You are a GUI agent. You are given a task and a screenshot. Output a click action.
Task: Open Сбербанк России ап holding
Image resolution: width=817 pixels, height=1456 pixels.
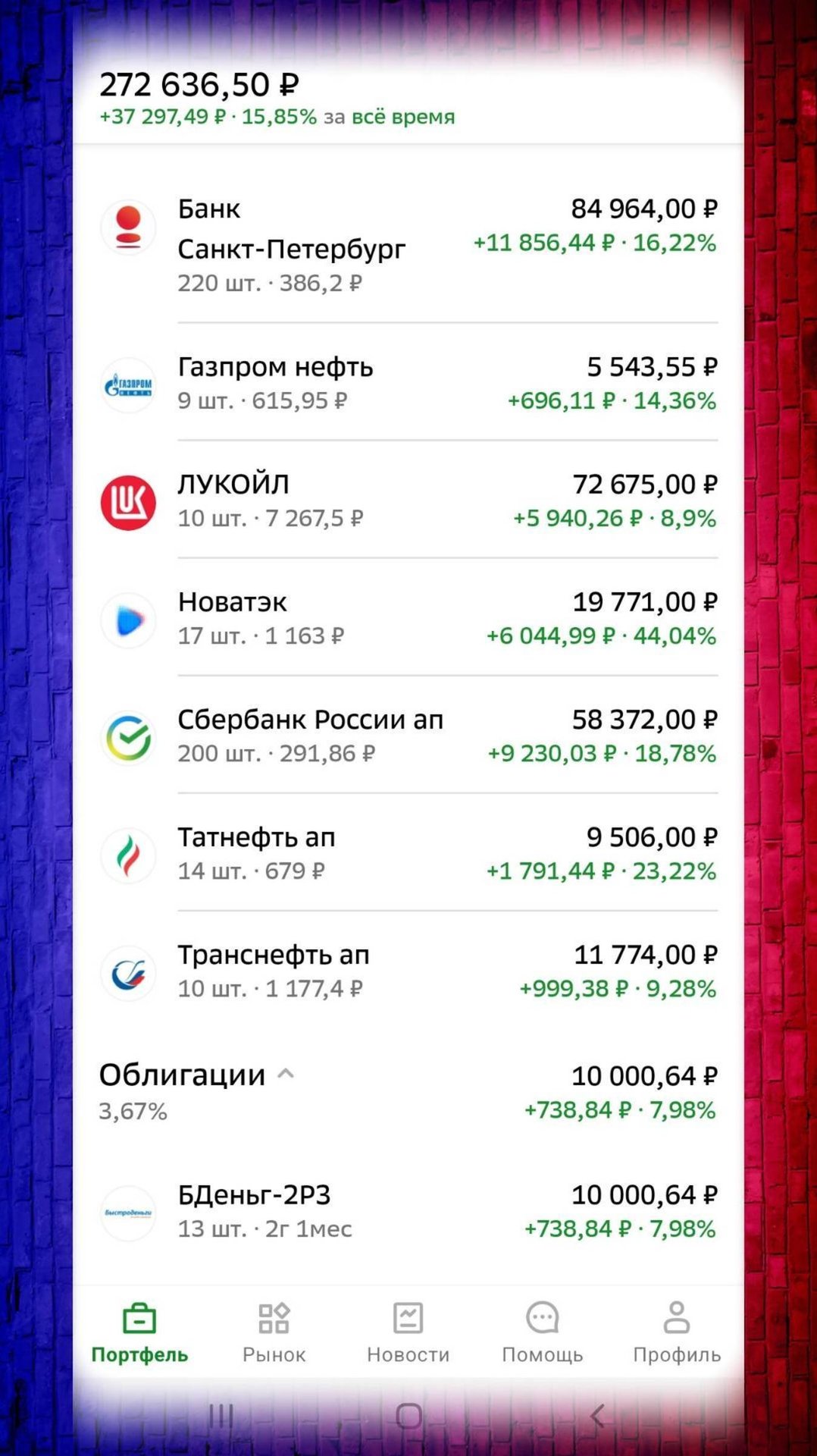click(x=408, y=736)
